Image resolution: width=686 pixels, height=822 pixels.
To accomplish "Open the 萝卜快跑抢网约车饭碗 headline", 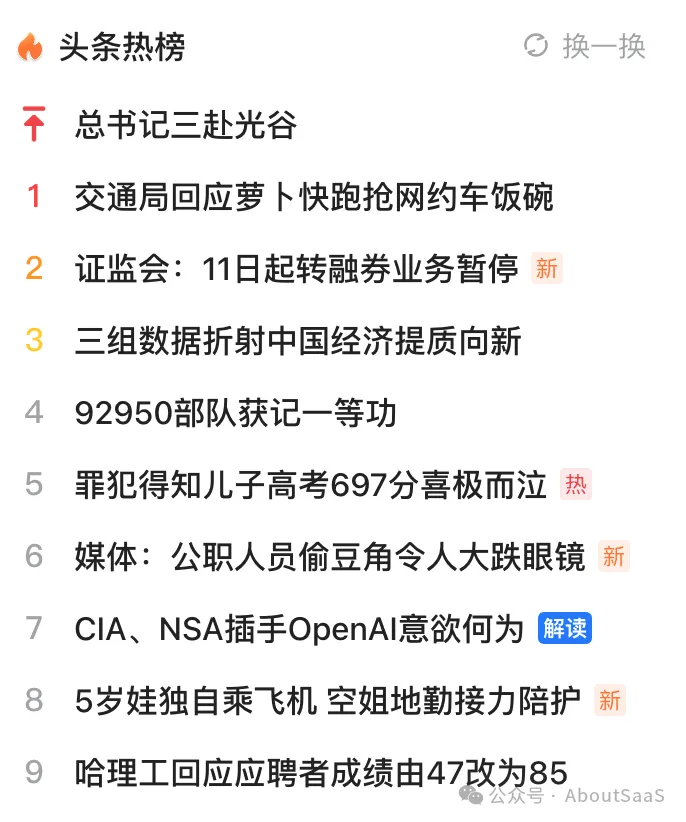I will pos(314,197).
